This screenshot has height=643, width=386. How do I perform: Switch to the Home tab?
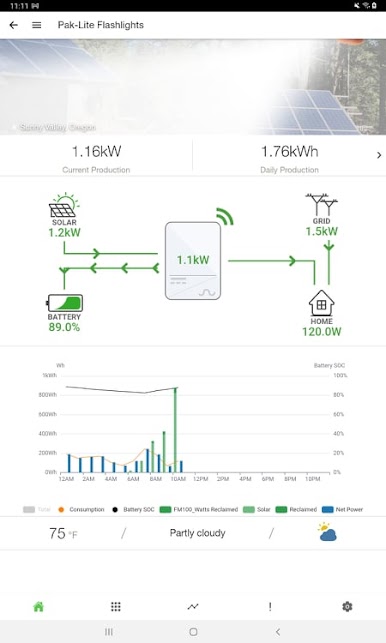[39, 607]
